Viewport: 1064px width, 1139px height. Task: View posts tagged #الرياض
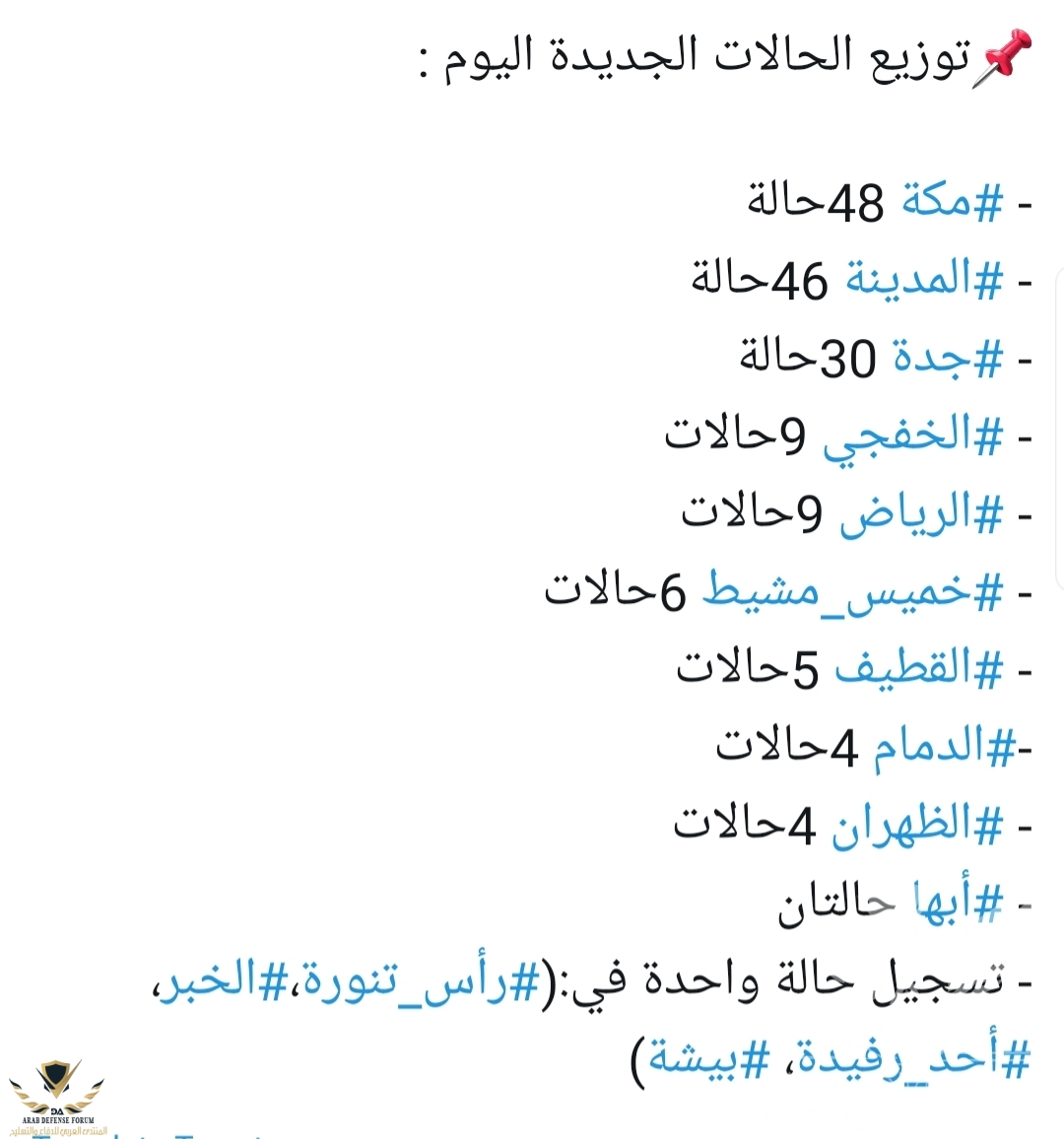coord(920,514)
